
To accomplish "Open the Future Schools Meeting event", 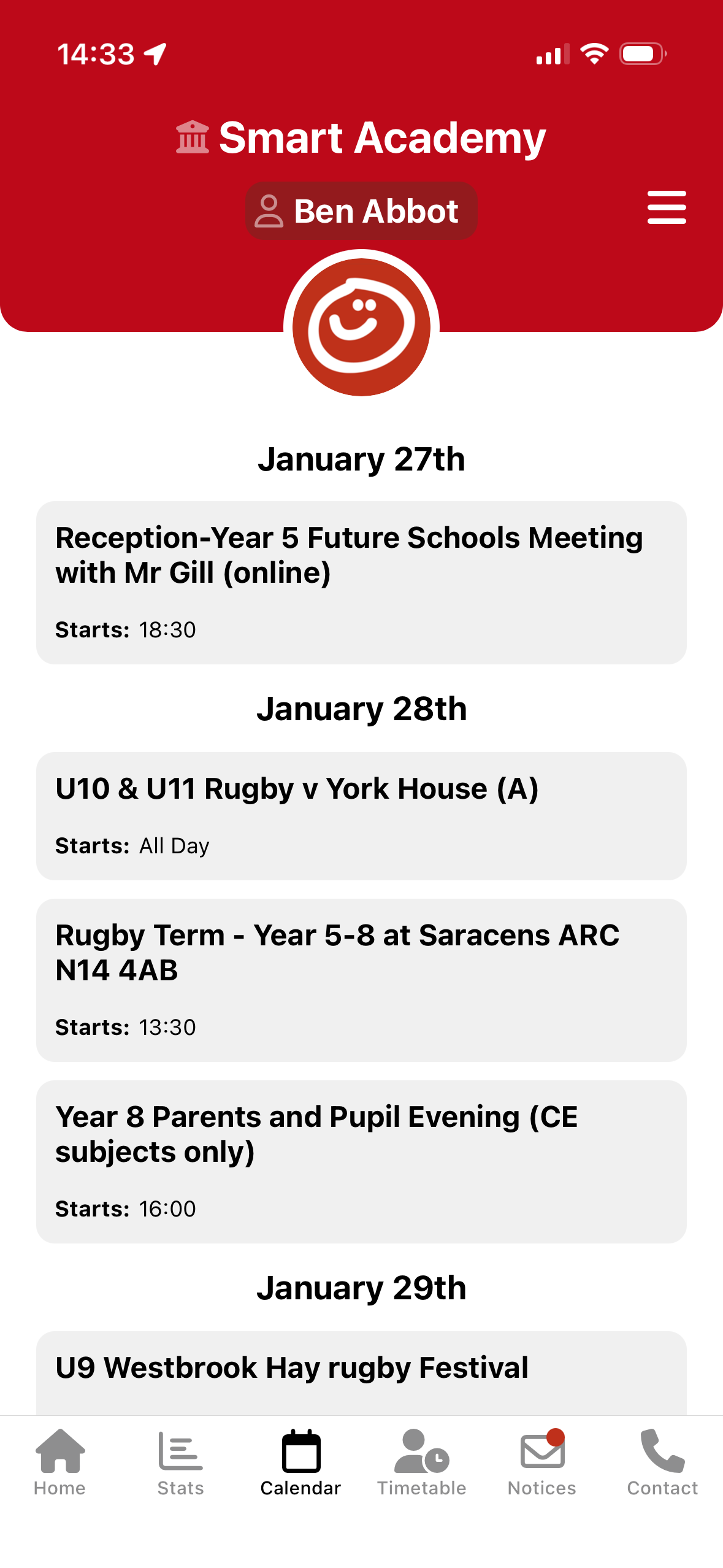I will tap(361, 582).
